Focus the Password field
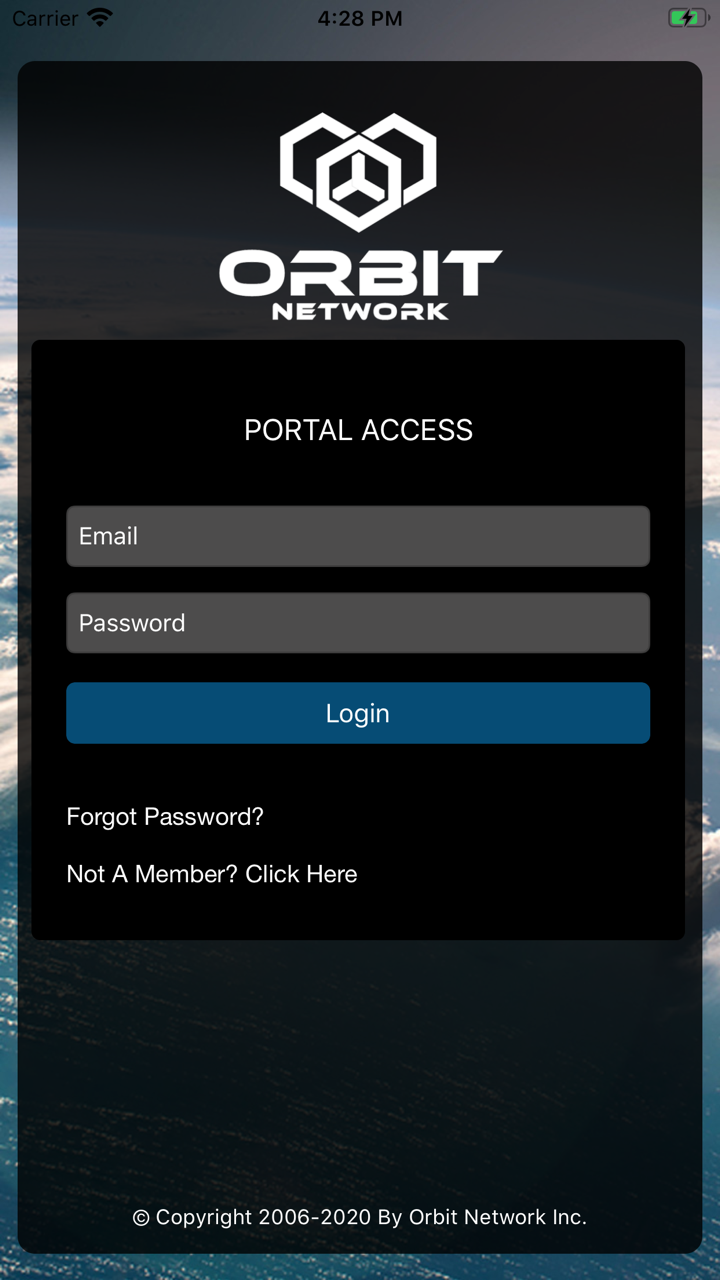720x1280 pixels. (358, 623)
